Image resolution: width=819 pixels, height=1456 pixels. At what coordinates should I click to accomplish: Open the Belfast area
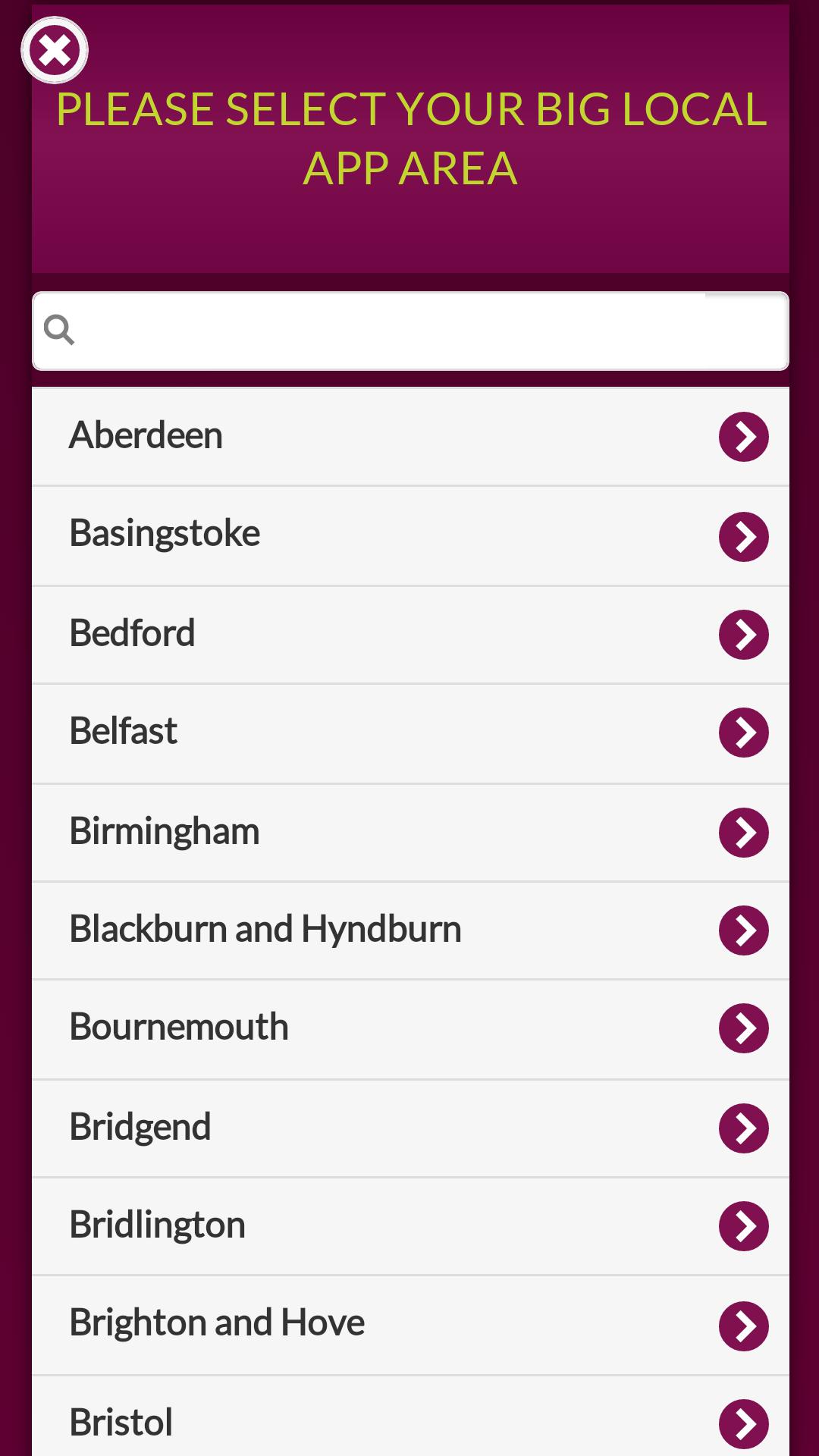coord(409,733)
